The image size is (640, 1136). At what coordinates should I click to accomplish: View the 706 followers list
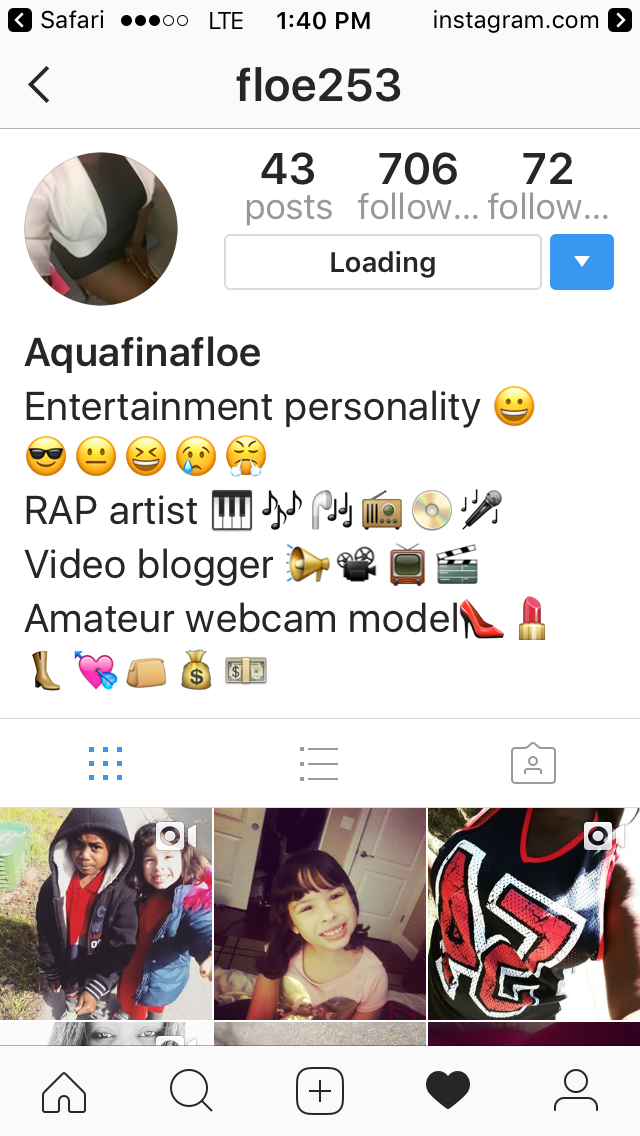pos(418,186)
